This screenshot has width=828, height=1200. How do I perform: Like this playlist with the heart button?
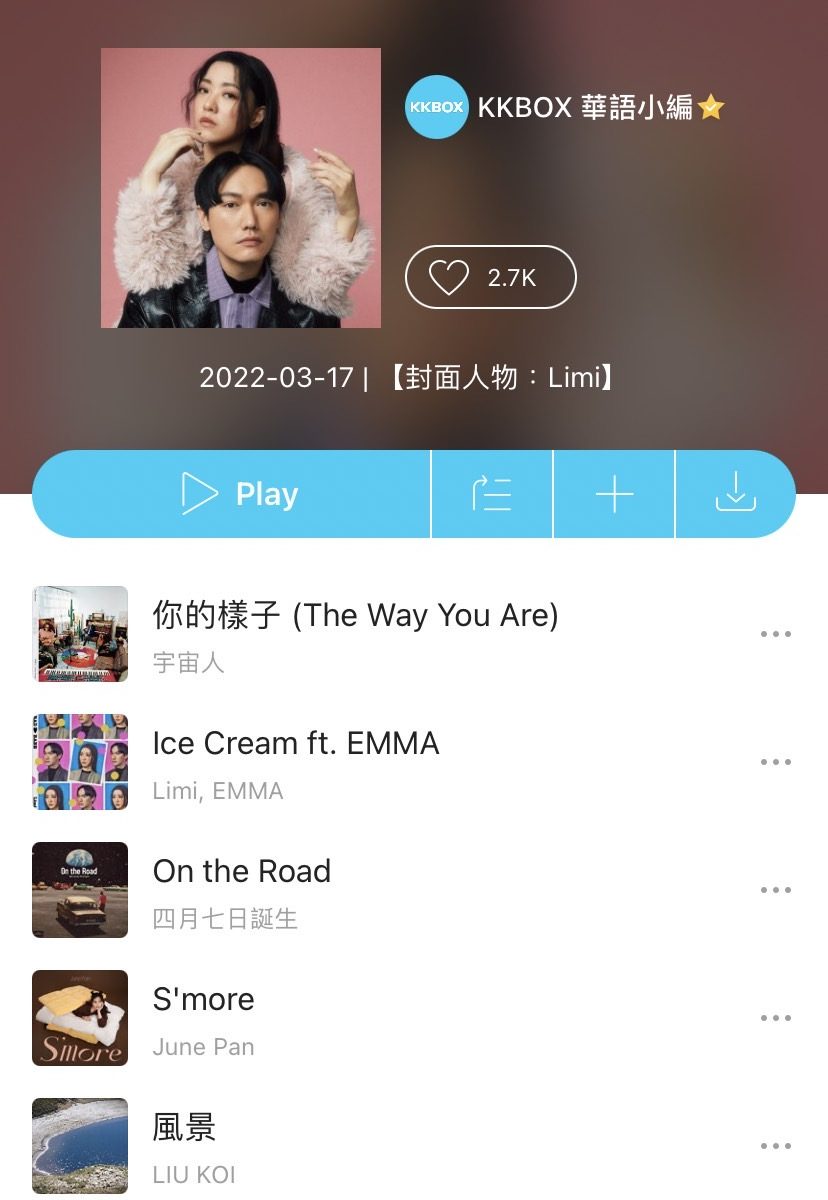pyautogui.click(x=490, y=277)
